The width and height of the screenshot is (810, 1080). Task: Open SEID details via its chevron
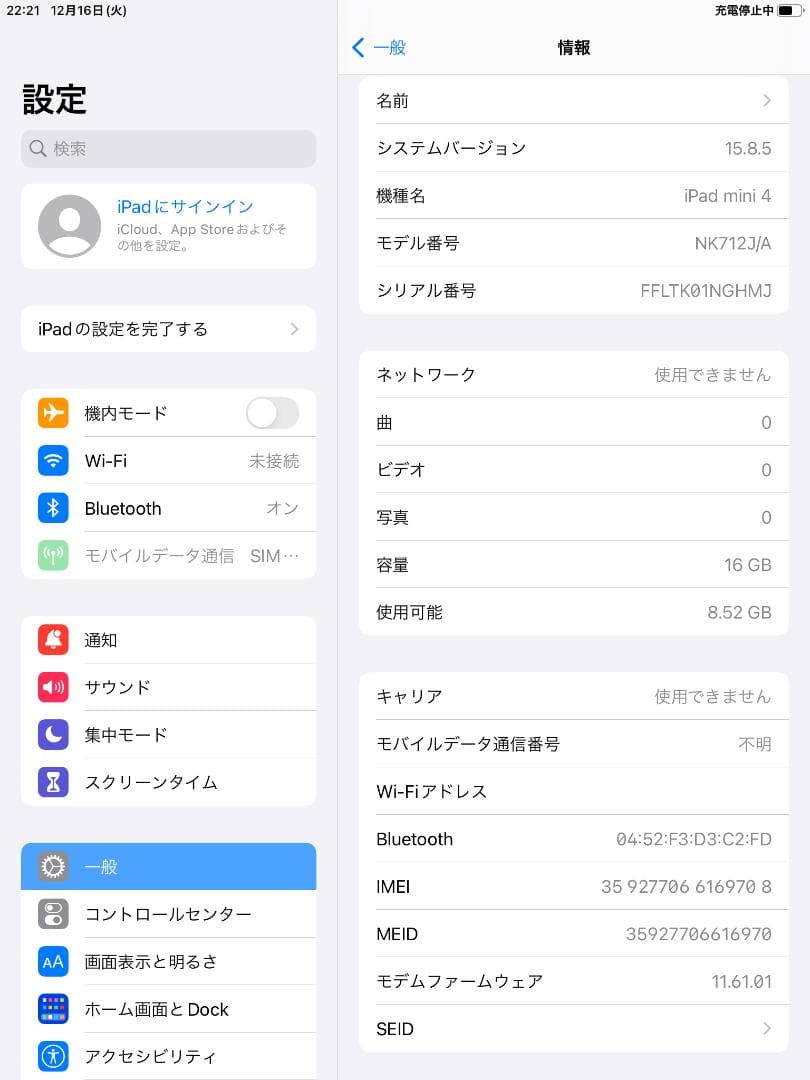(x=766, y=1028)
